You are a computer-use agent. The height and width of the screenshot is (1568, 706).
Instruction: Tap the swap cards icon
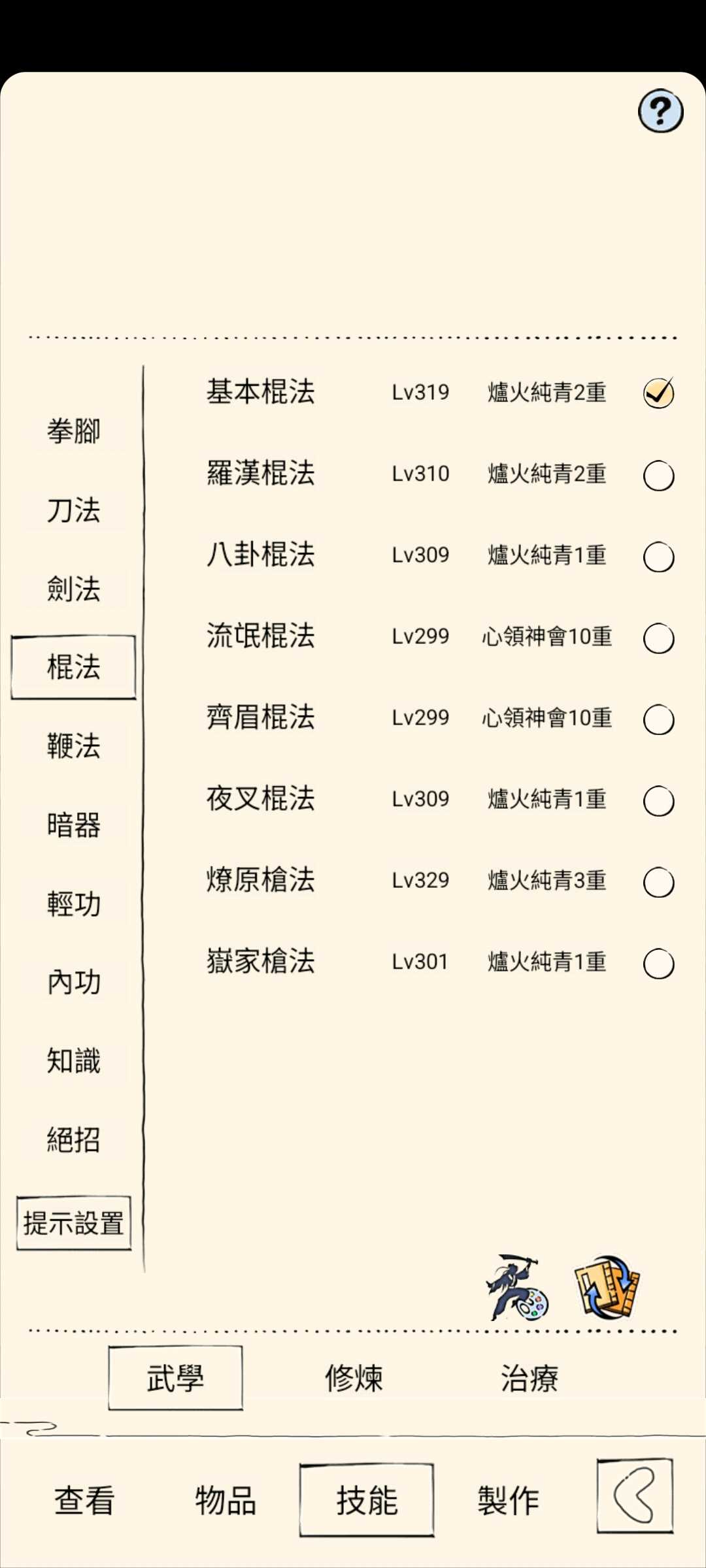607,1287
